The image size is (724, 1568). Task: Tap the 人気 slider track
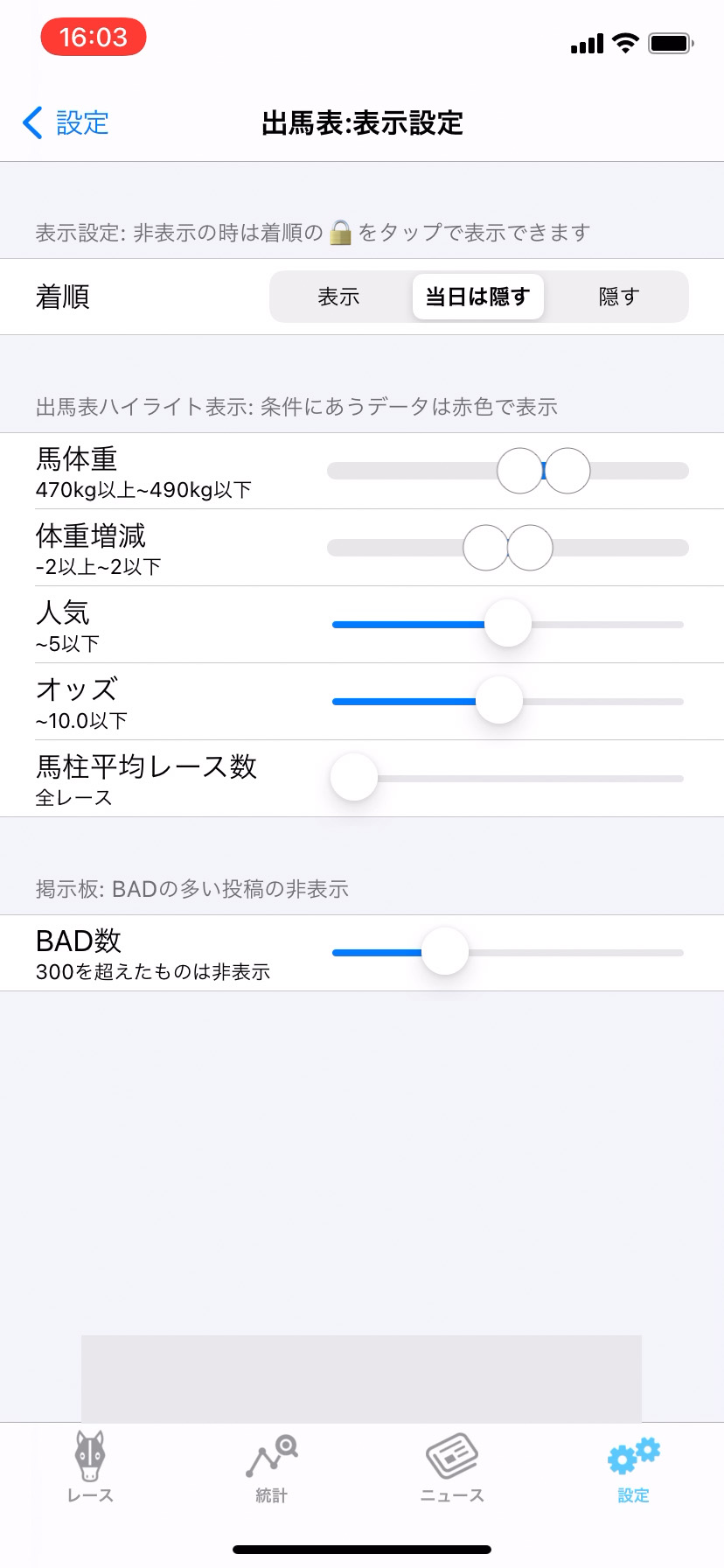[x=507, y=625]
